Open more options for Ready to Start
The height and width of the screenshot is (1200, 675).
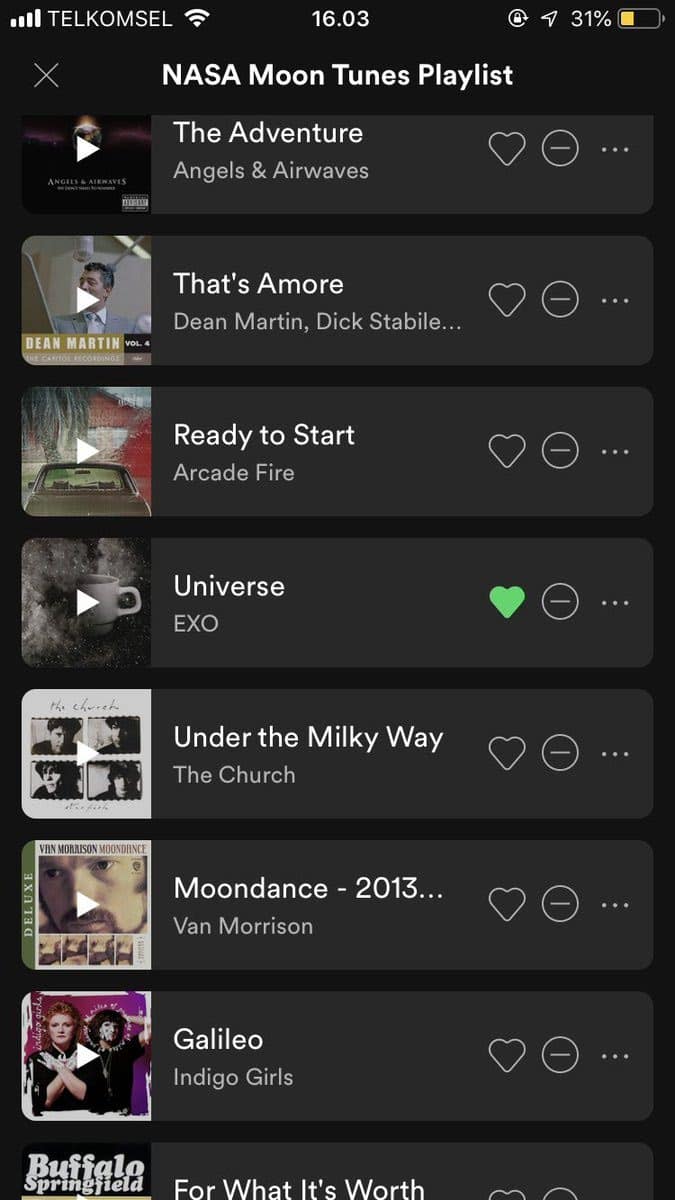[x=615, y=450]
